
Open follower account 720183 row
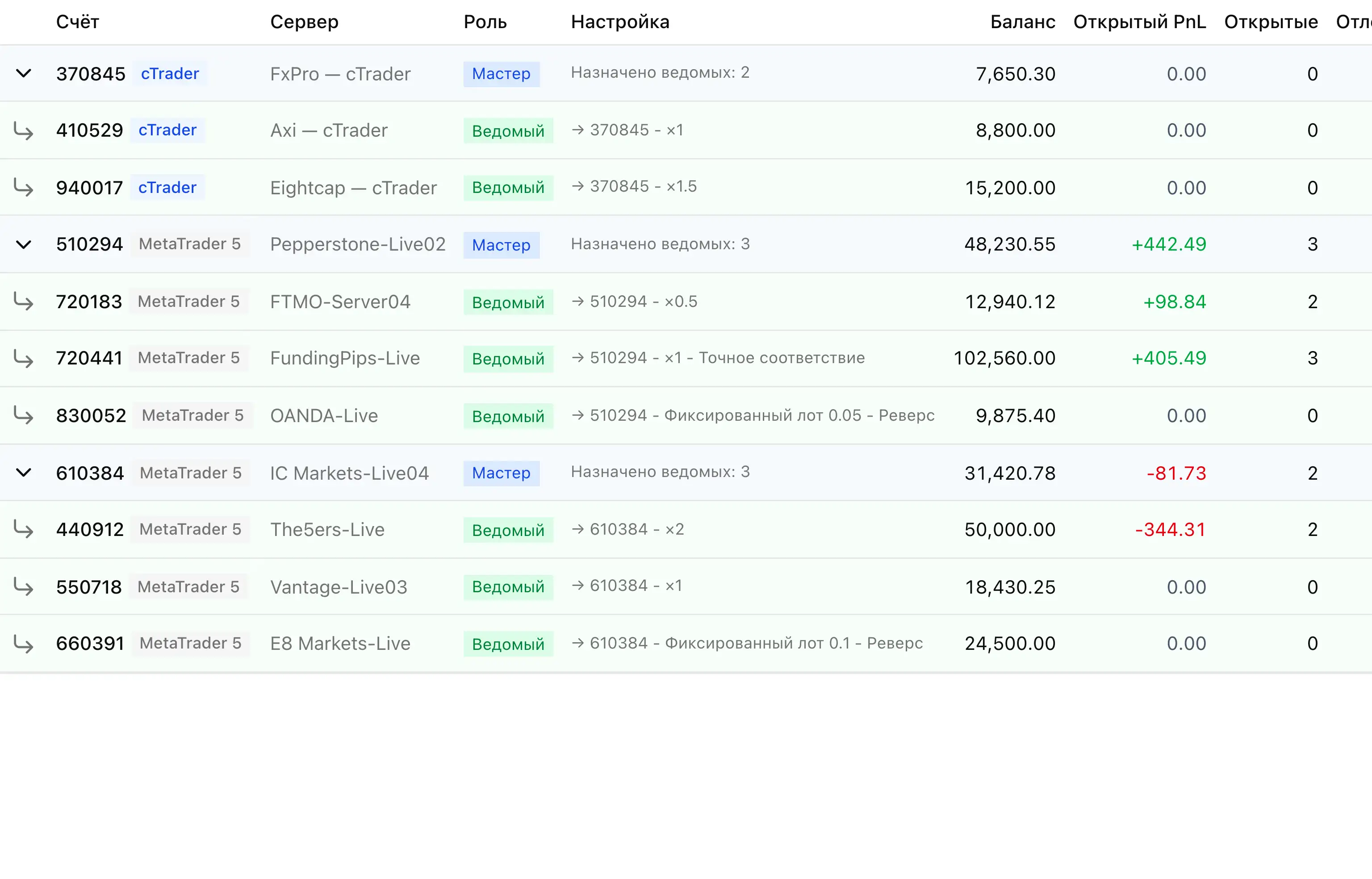[x=686, y=302]
